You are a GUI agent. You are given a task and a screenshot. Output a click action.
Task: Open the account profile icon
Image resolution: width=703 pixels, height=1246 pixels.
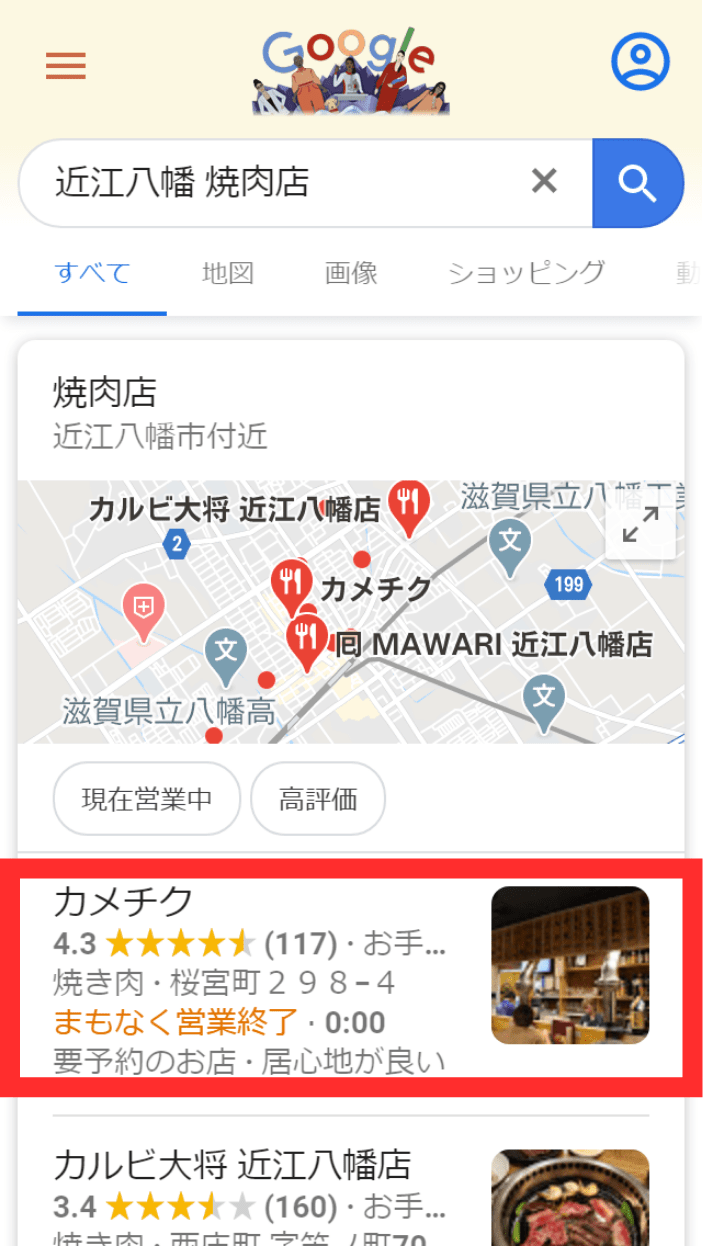click(639, 60)
